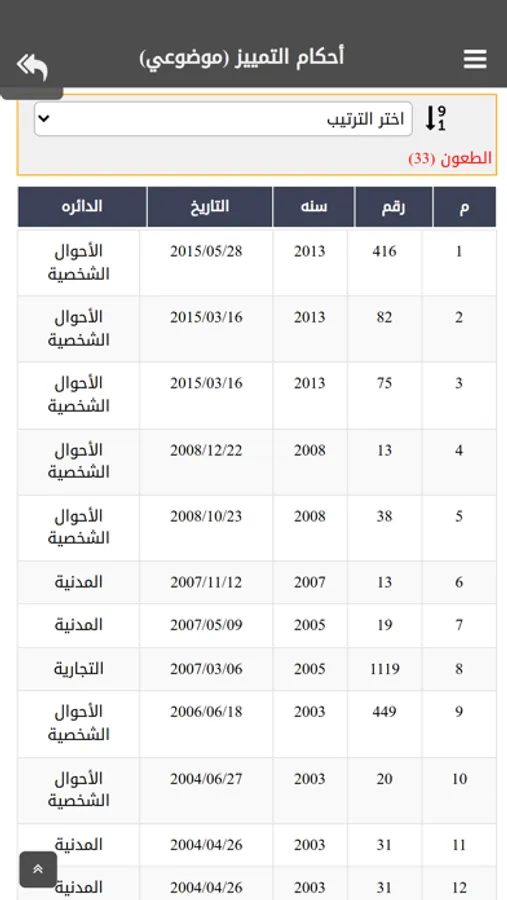Open ruling number 449 dated 2006/06/18

[x=257, y=724]
